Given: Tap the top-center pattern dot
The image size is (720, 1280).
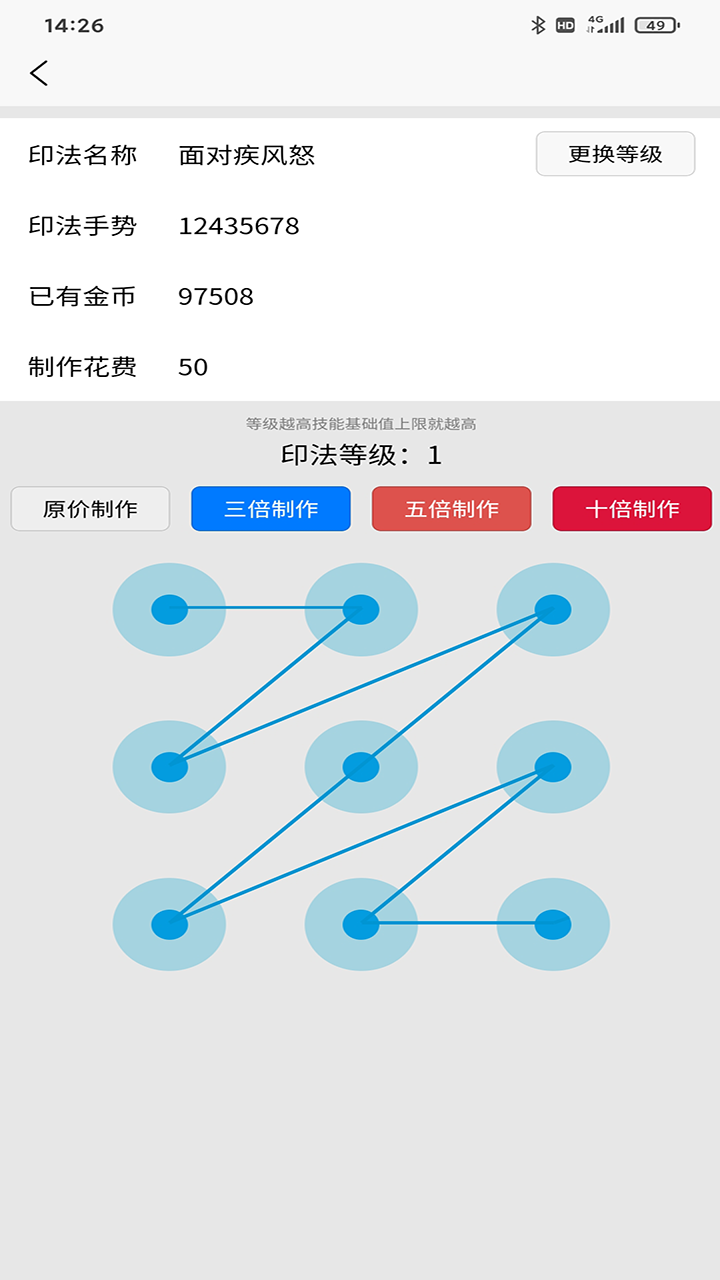Looking at the screenshot, I should (361, 608).
